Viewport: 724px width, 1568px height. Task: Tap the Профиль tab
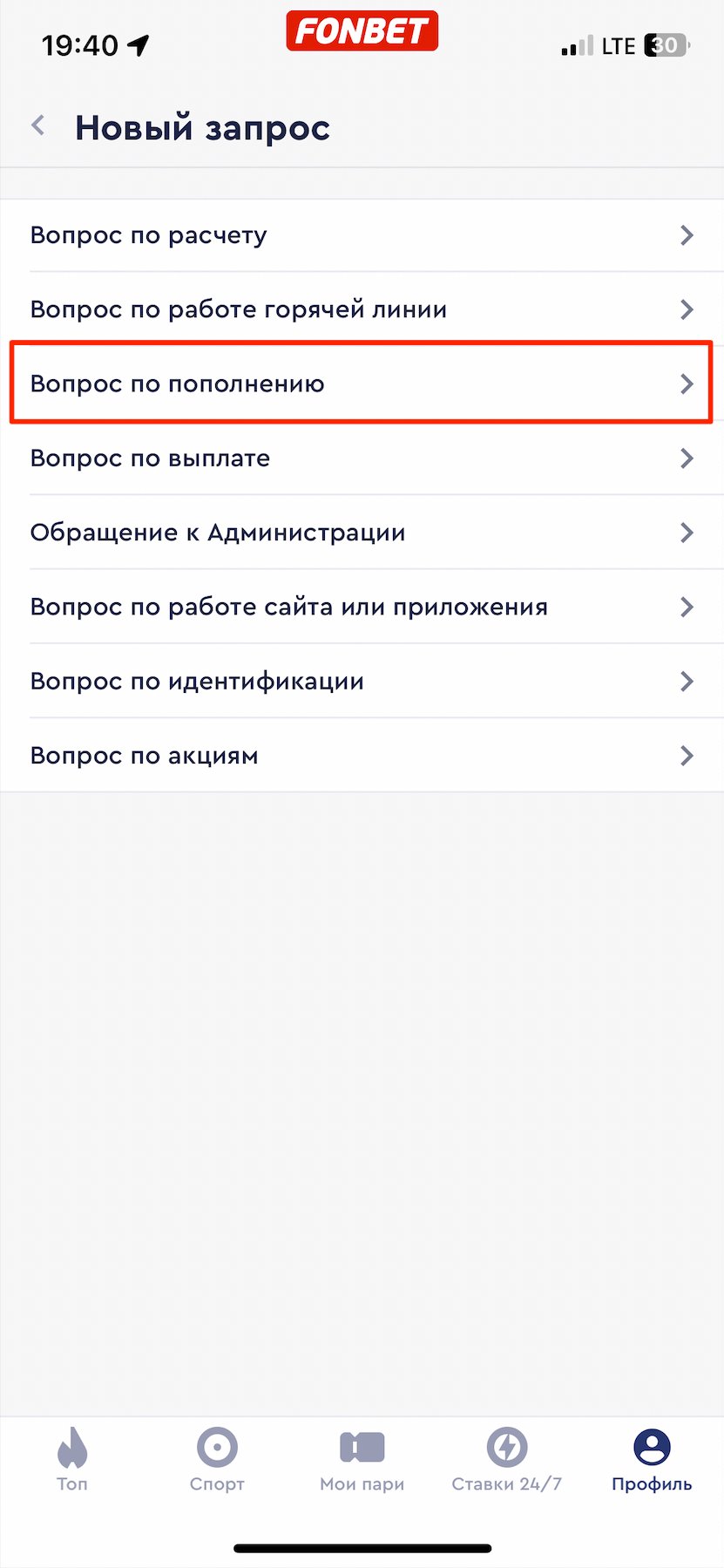point(651,1461)
